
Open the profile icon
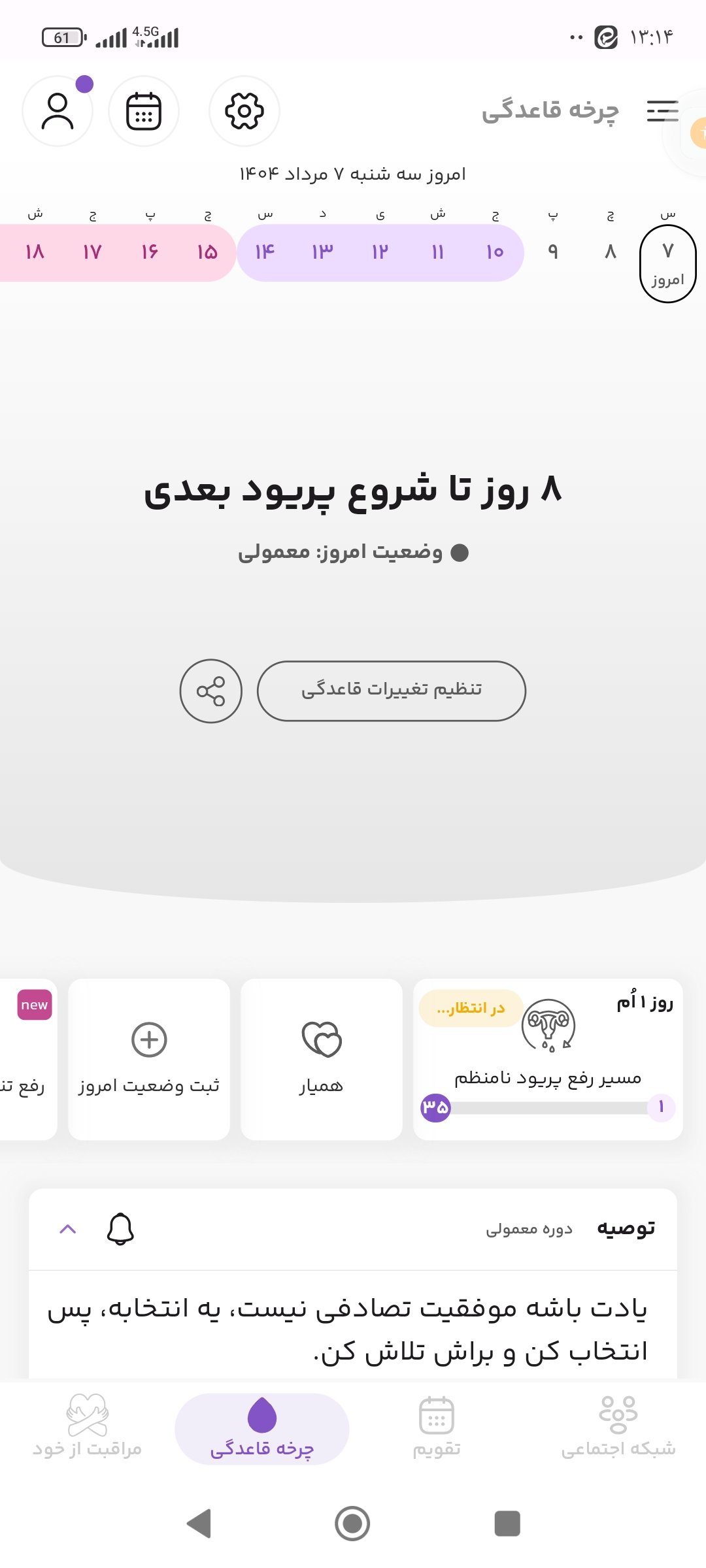[58, 111]
